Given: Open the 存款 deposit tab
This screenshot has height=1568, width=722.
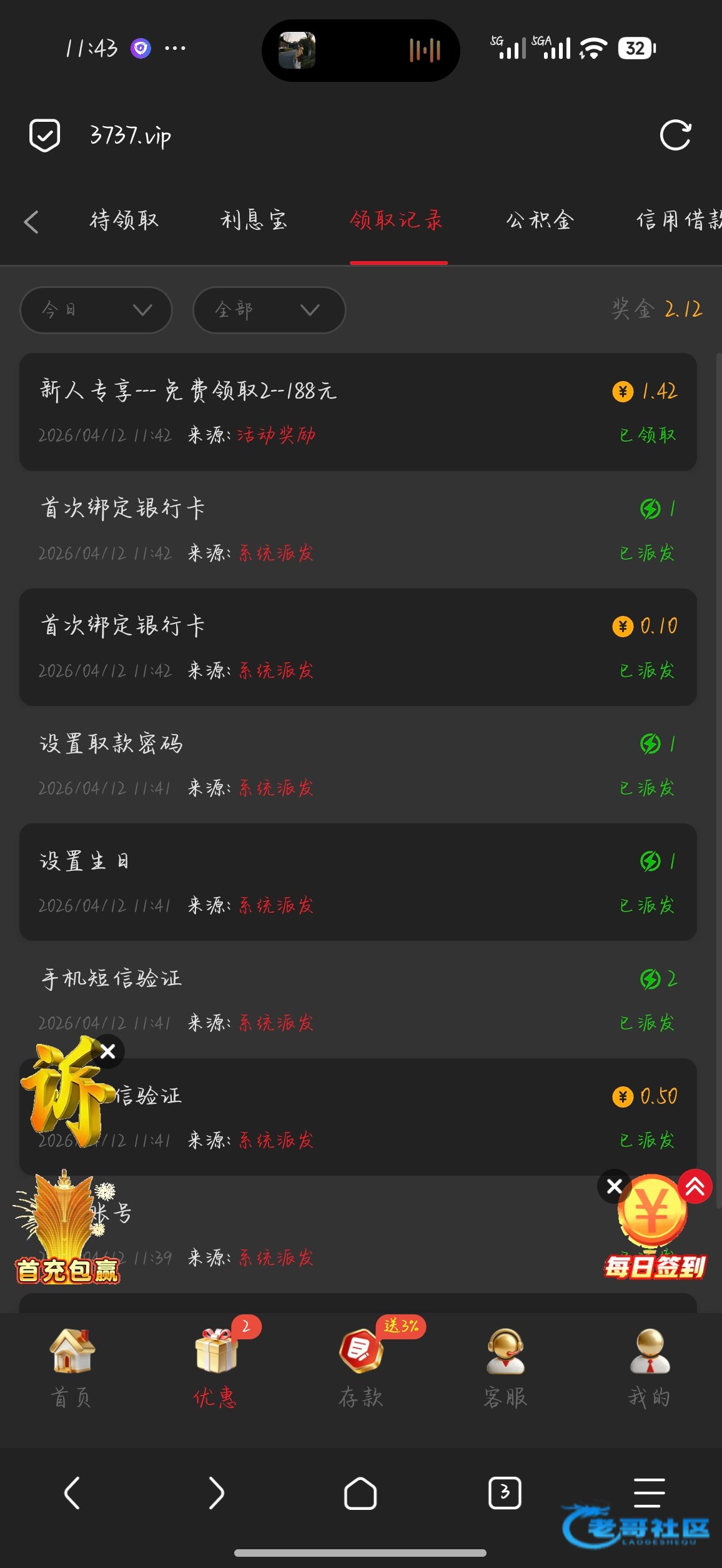Looking at the screenshot, I should [x=361, y=1368].
